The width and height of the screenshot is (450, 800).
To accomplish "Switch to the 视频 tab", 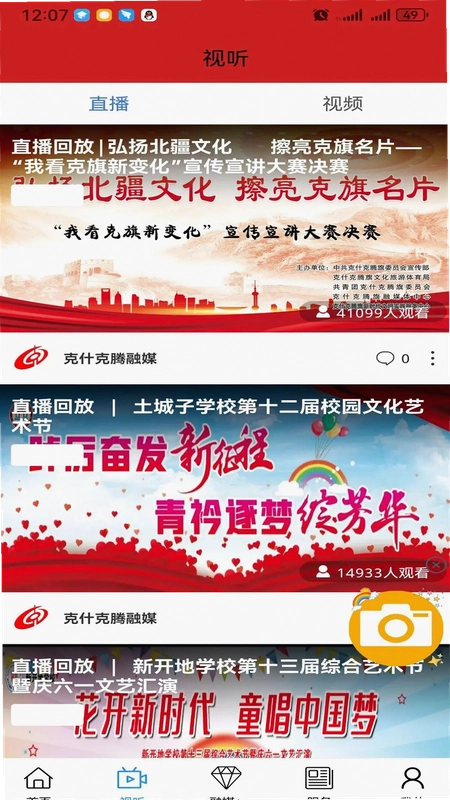I will click(x=342, y=104).
